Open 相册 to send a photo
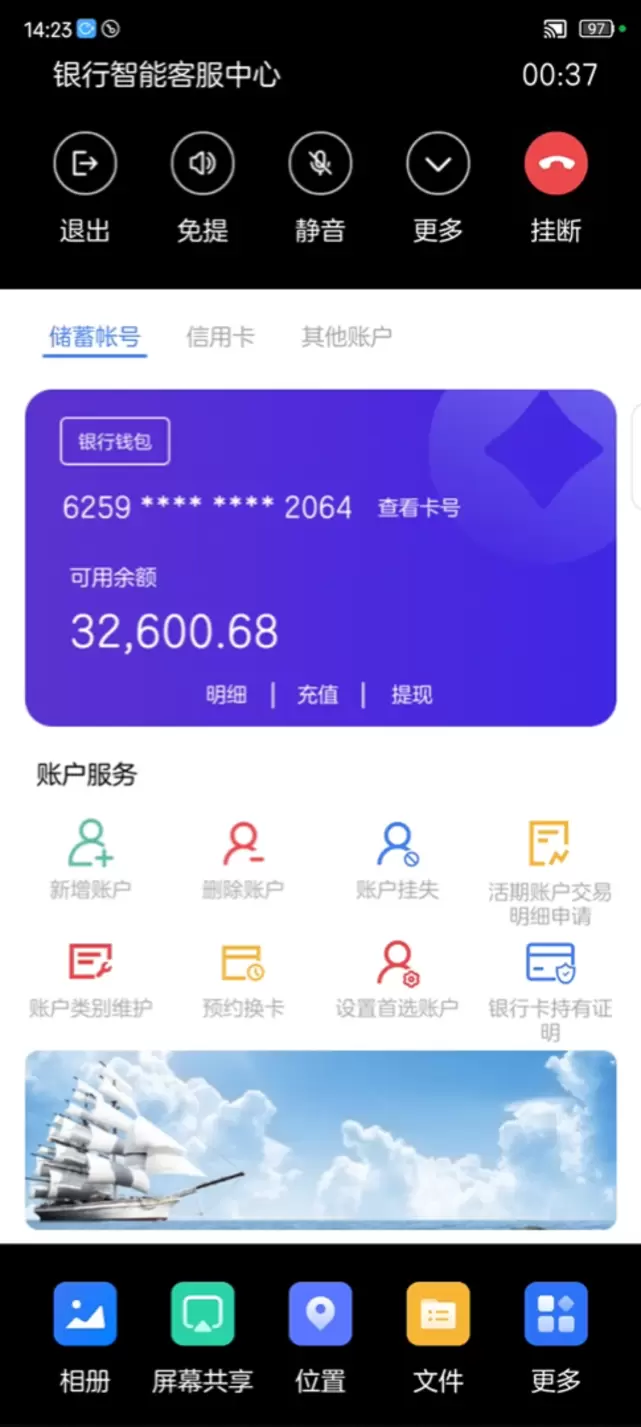641x1427 pixels. coord(85,1336)
